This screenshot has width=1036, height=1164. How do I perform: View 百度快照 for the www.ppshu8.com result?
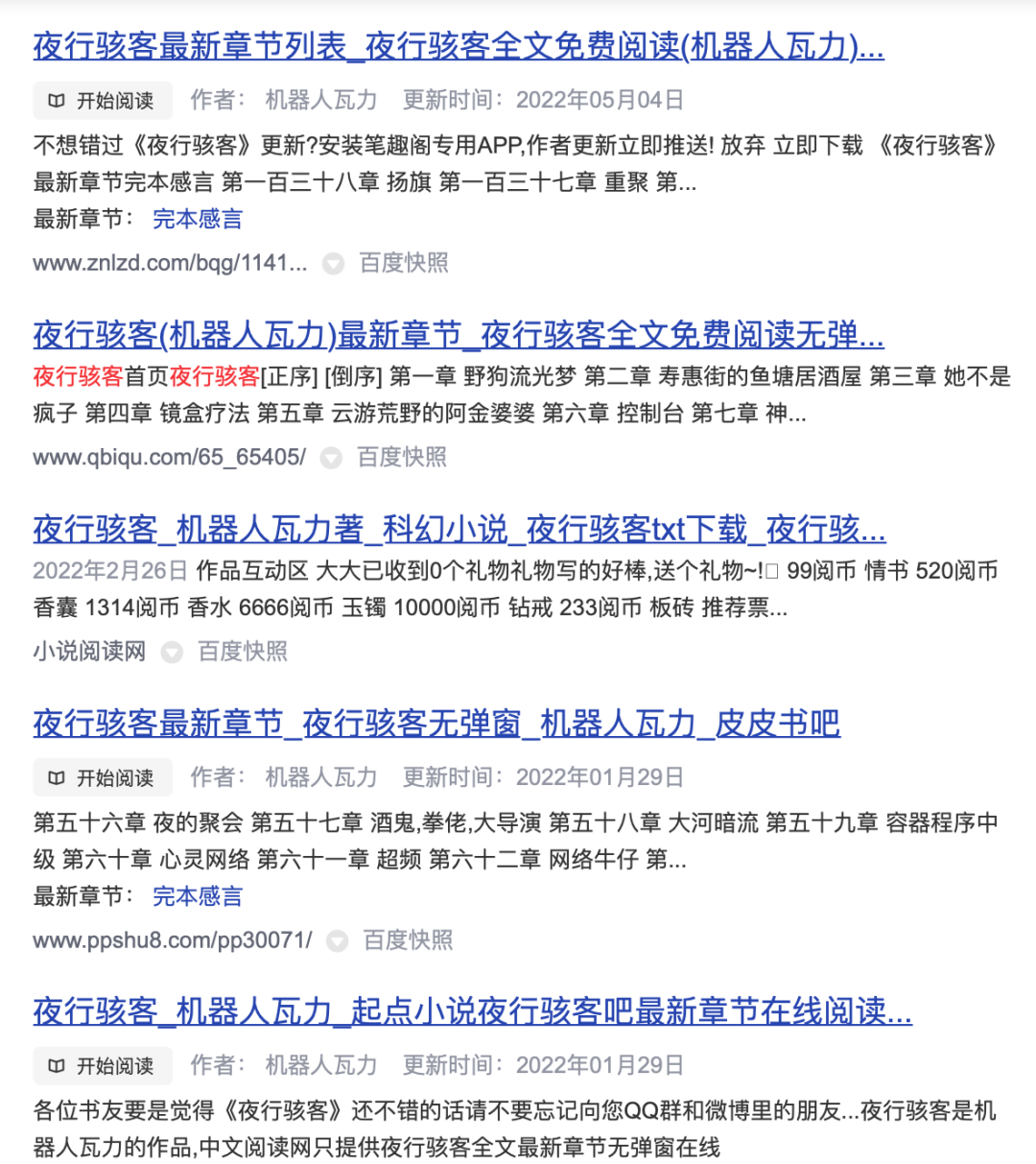click(407, 940)
